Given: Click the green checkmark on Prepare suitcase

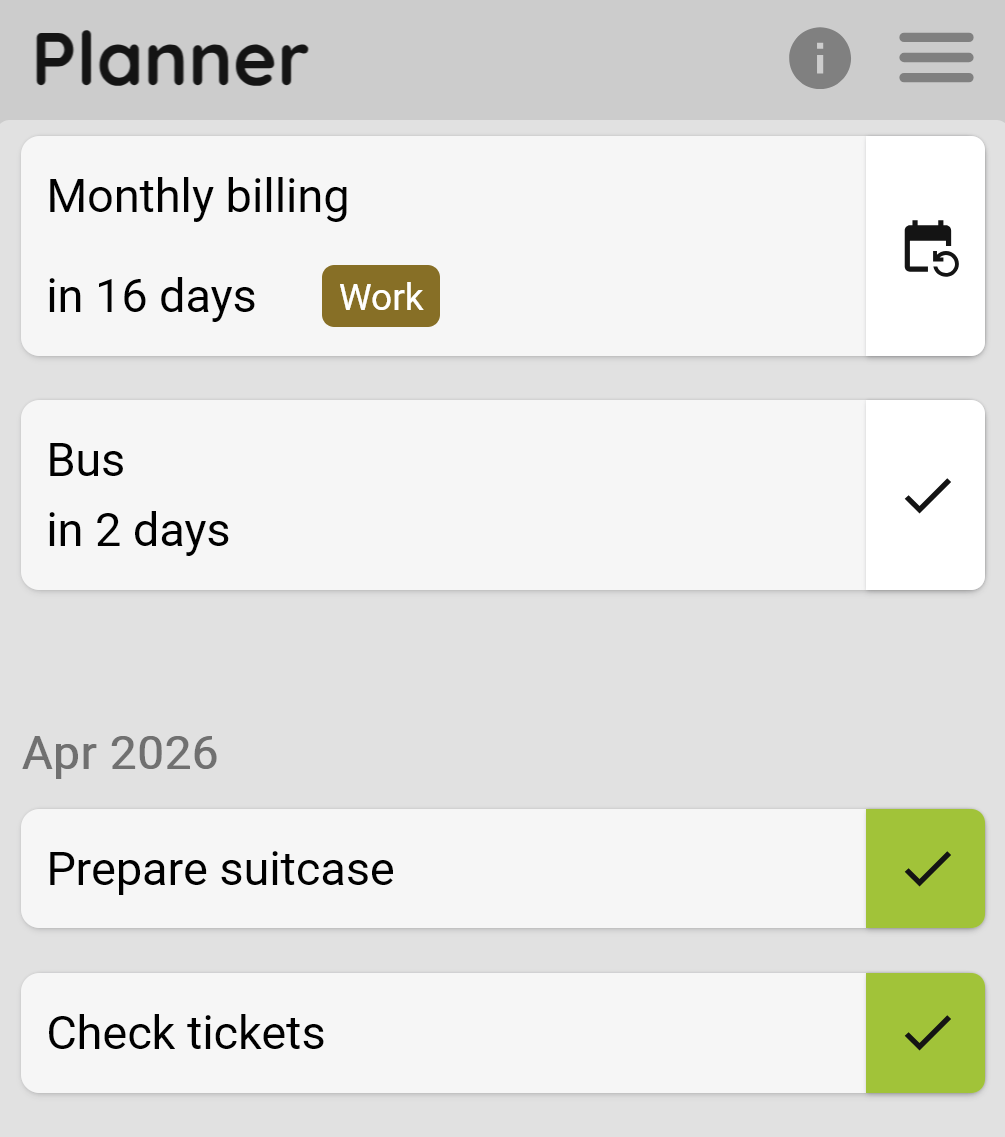Looking at the screenshot, I should [925, 868].
